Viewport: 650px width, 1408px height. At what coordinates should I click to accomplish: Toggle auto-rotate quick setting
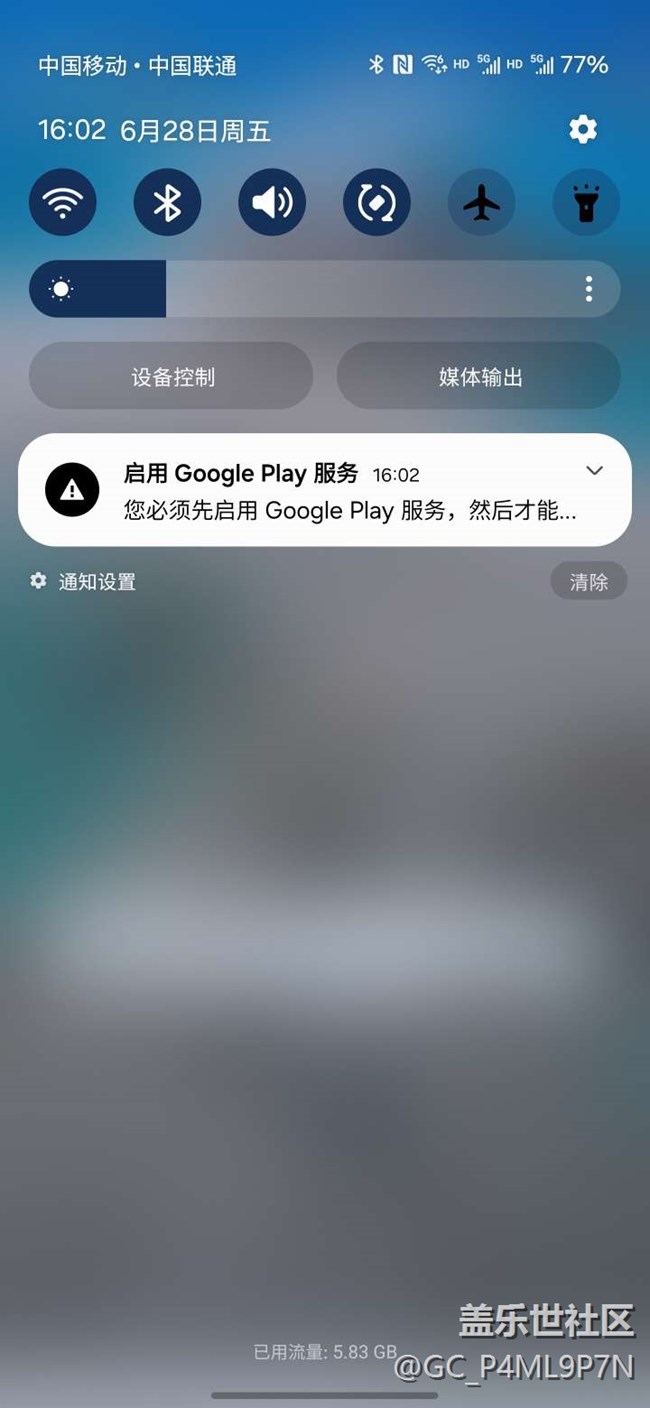(x=377, y=202)
